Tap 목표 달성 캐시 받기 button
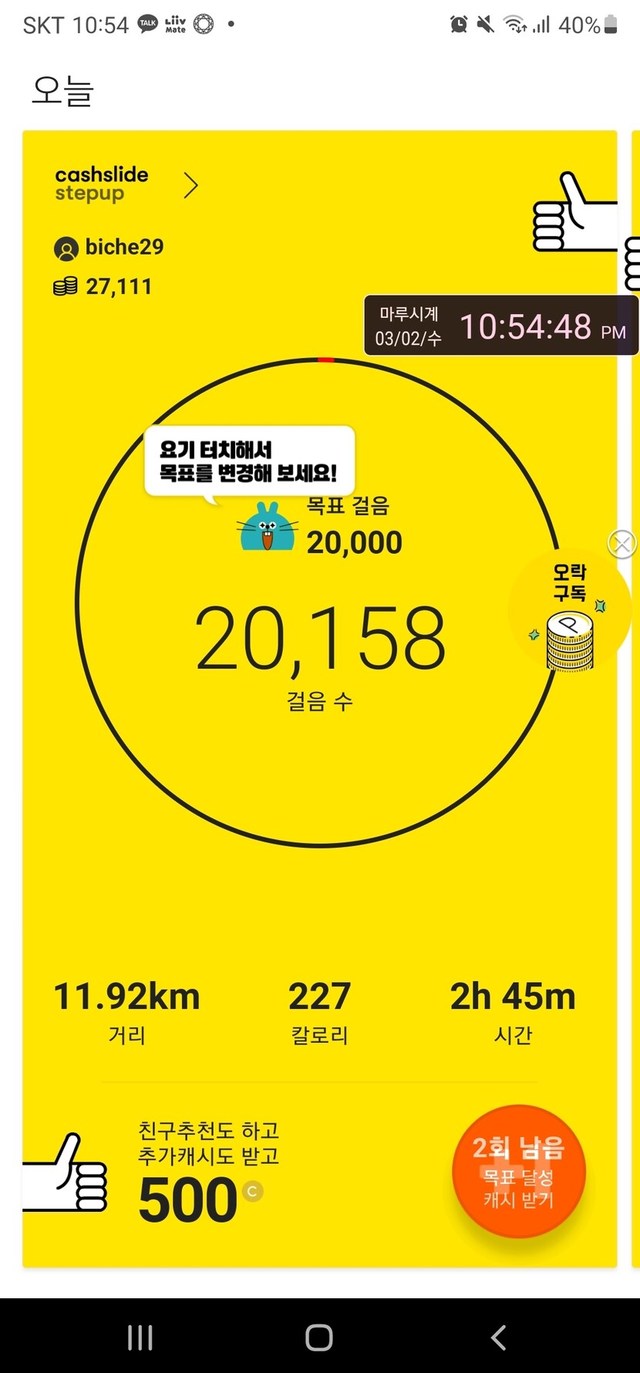This screenshot has height=1373, width=640. pos(519,1172)
